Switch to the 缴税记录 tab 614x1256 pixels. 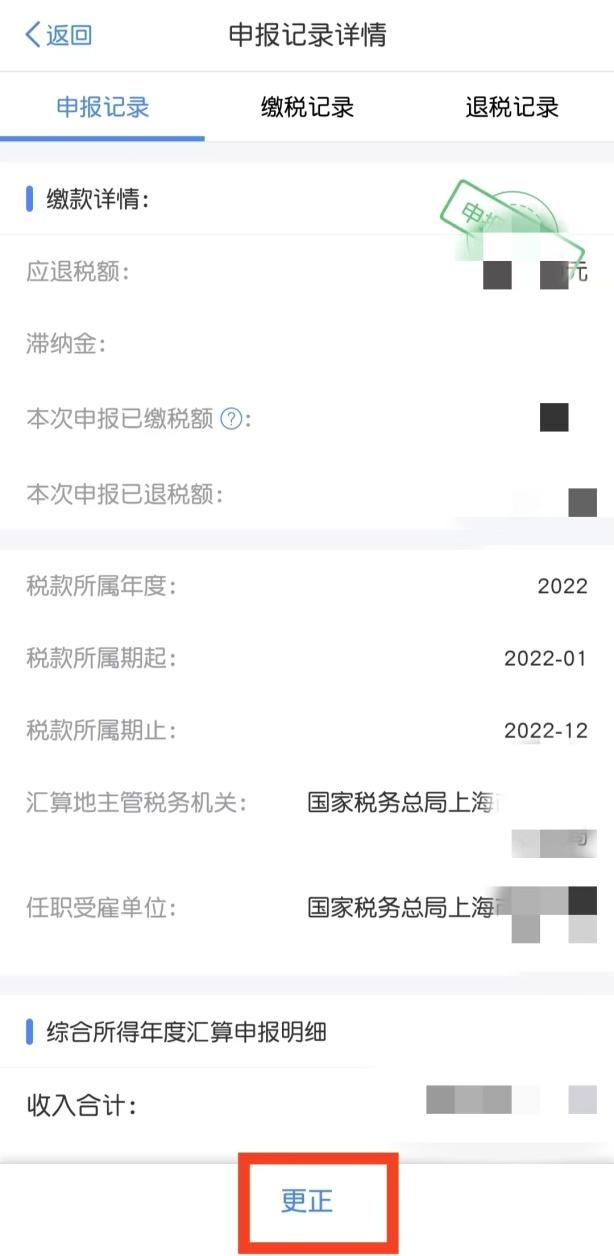307,107
